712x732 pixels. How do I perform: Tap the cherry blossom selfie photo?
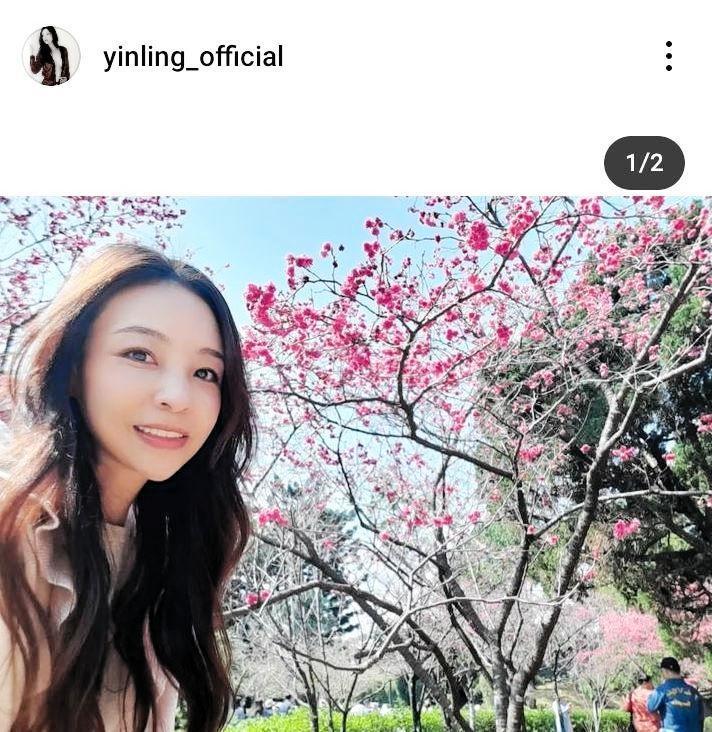pyautogui.click(x=356, y=464)
